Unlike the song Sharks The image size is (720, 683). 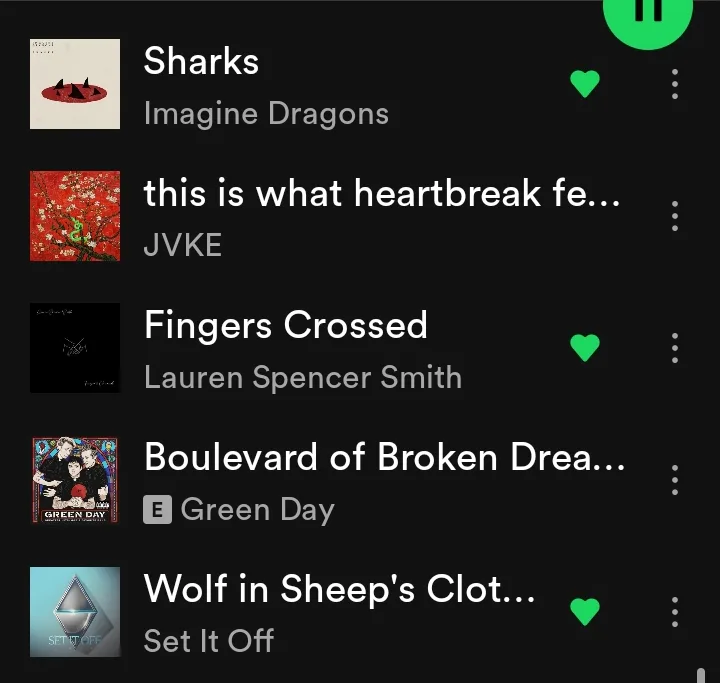585,85
